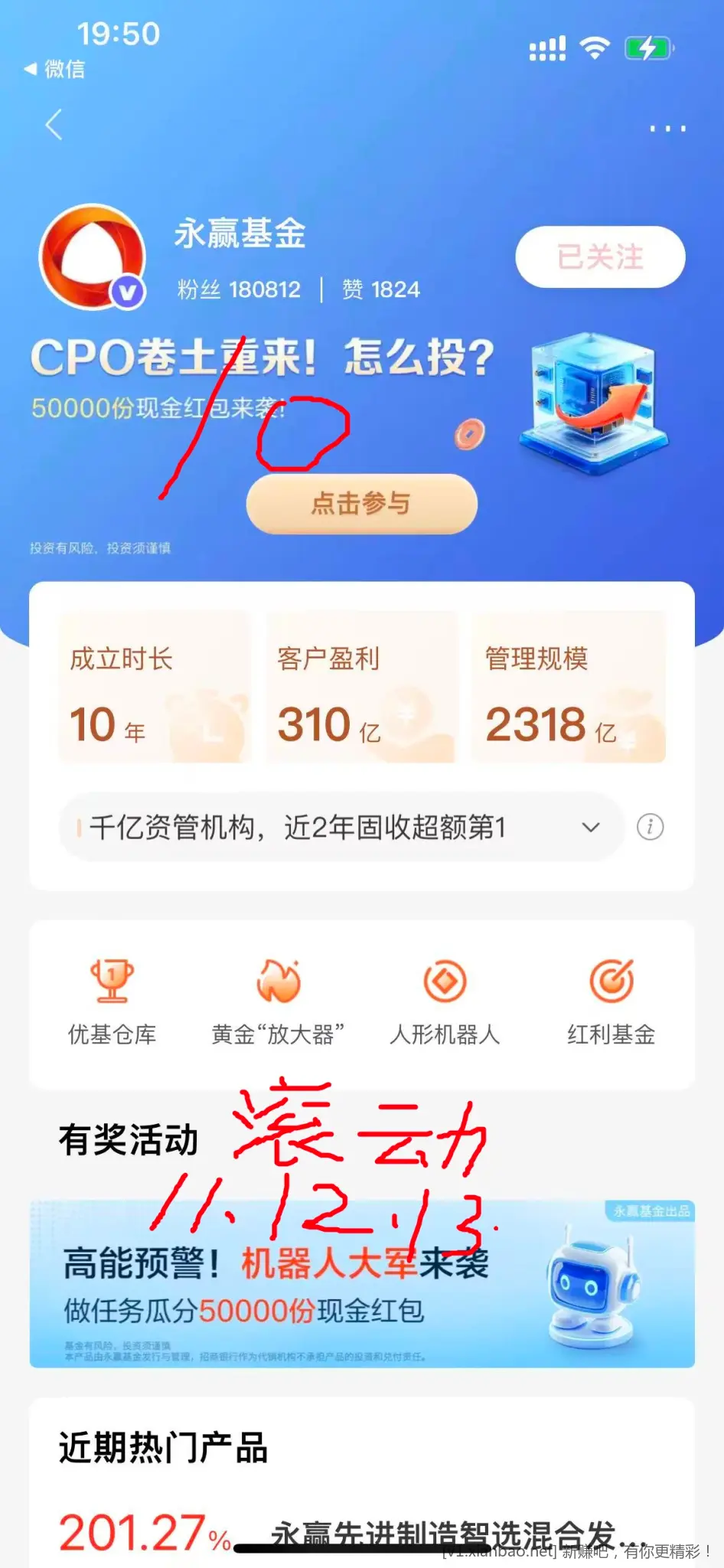Go back using the top-left arrow

pyautogui.click(x=54, y=125)
